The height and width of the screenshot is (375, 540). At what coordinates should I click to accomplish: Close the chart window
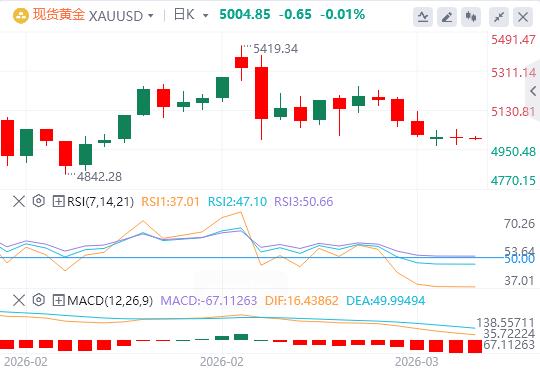523,17
